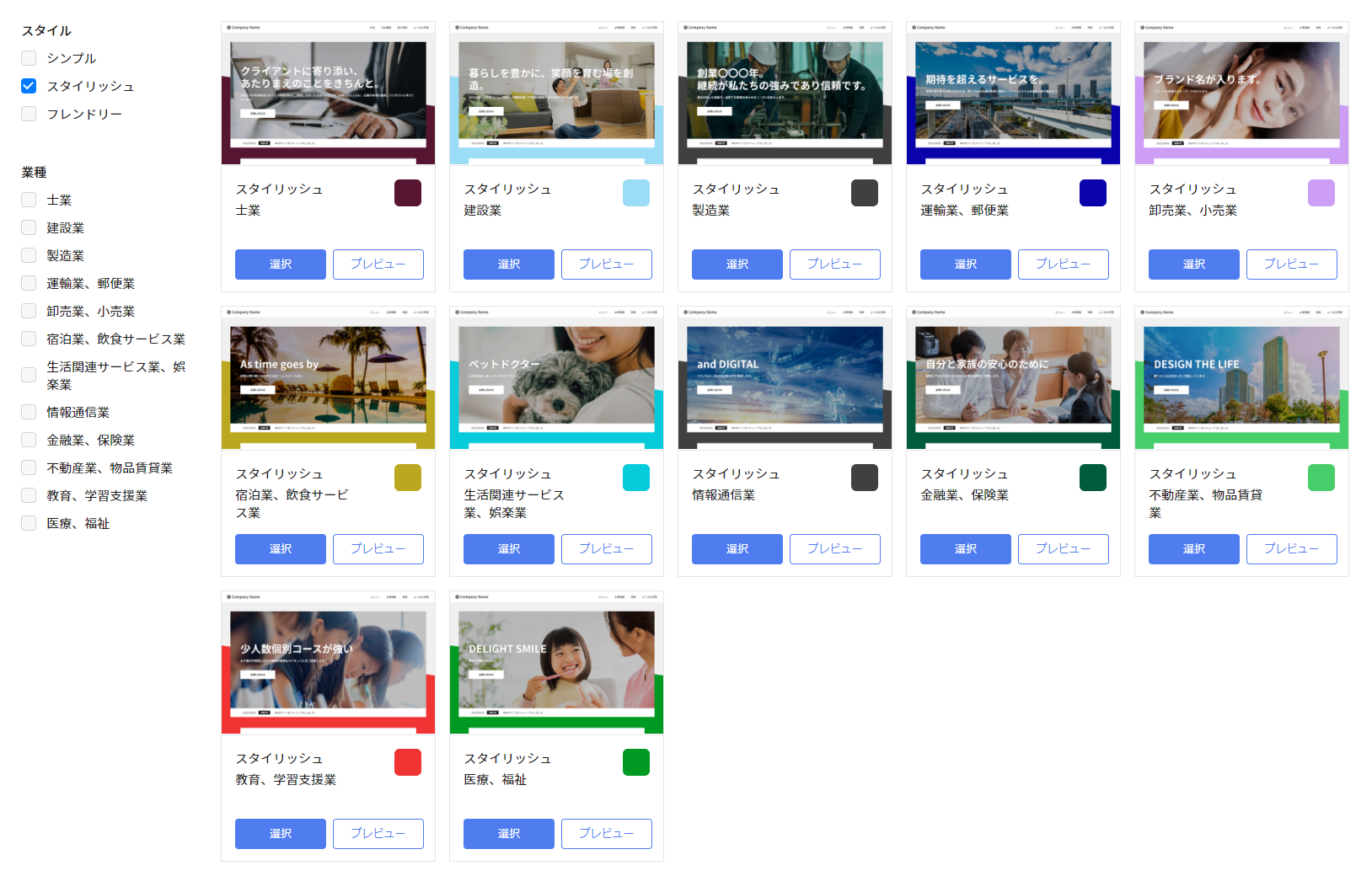Viewport: 1372px width, 876px height.
Task: Enable the 製造業 filter checkbox
Action: tap(29, 255)
